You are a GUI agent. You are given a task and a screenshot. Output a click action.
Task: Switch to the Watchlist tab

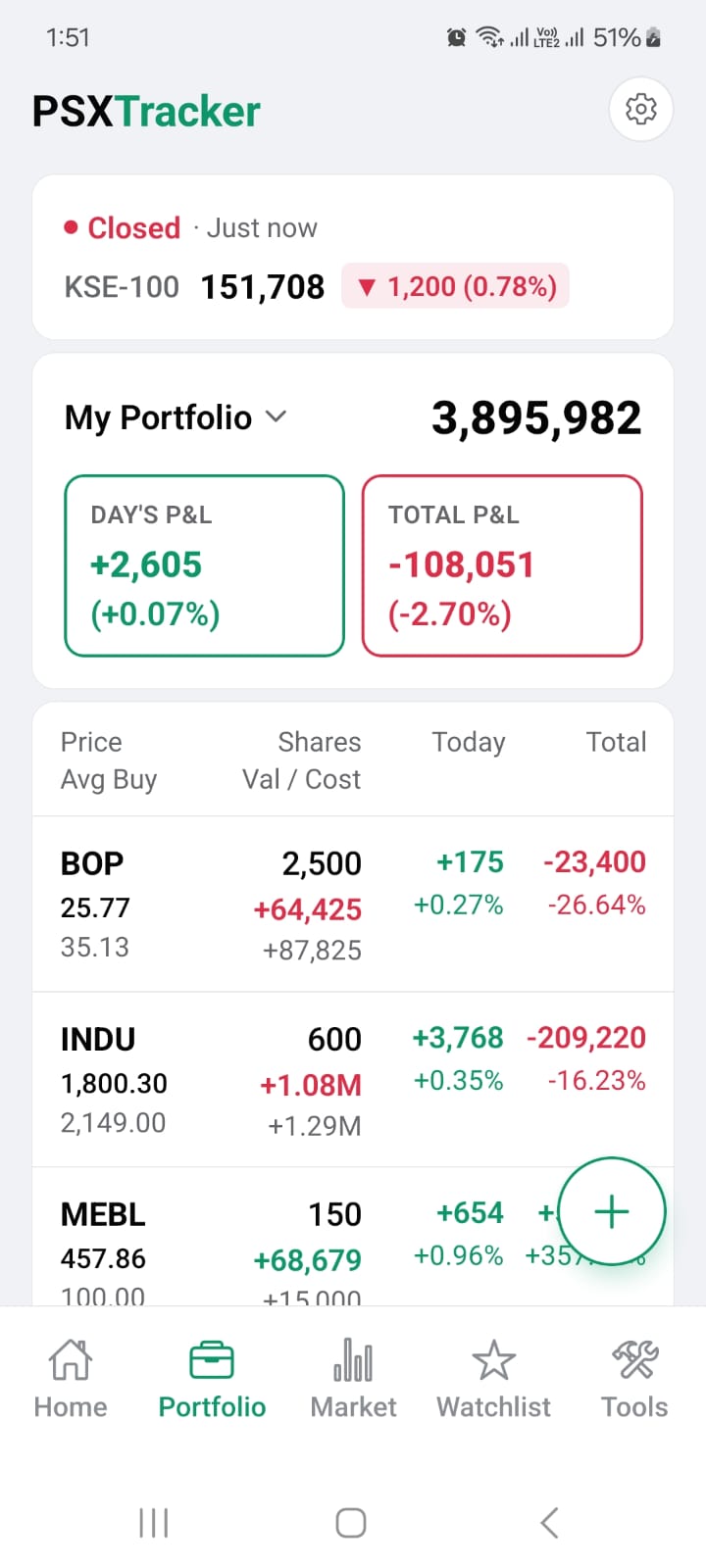coord(493,1376)
